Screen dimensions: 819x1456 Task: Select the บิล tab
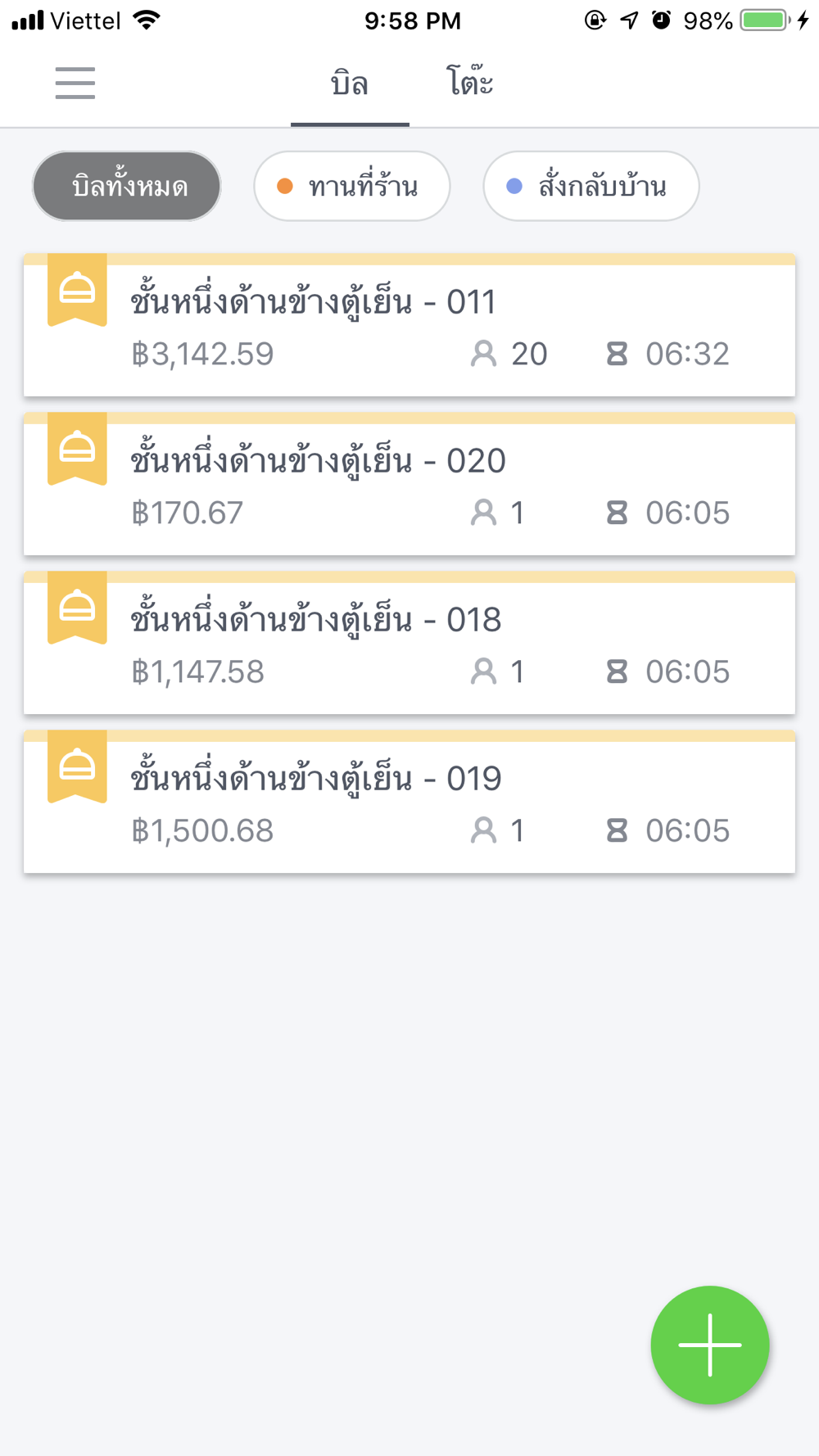coord(350,83)
